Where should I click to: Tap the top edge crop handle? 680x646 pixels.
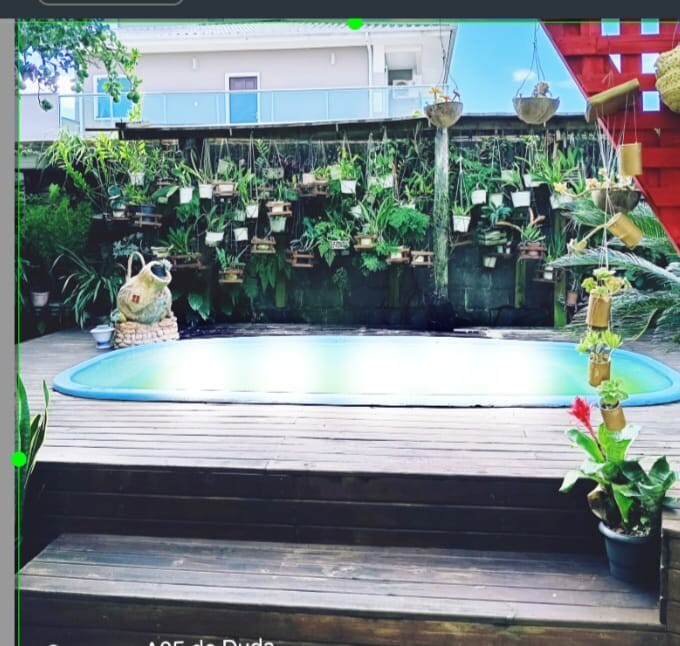pos(355,22)
